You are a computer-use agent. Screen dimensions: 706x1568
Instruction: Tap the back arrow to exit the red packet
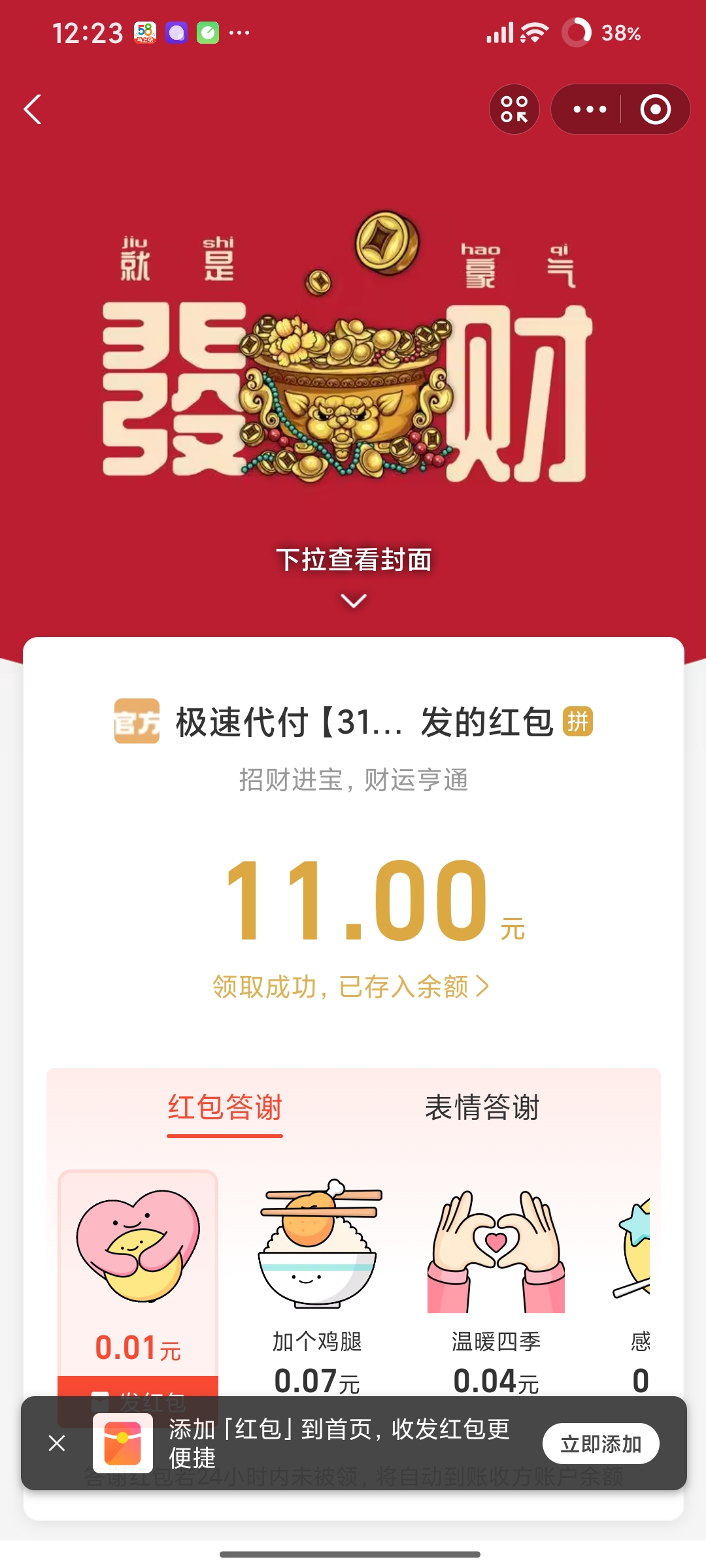pyautogui.click(x=31, y=109)
